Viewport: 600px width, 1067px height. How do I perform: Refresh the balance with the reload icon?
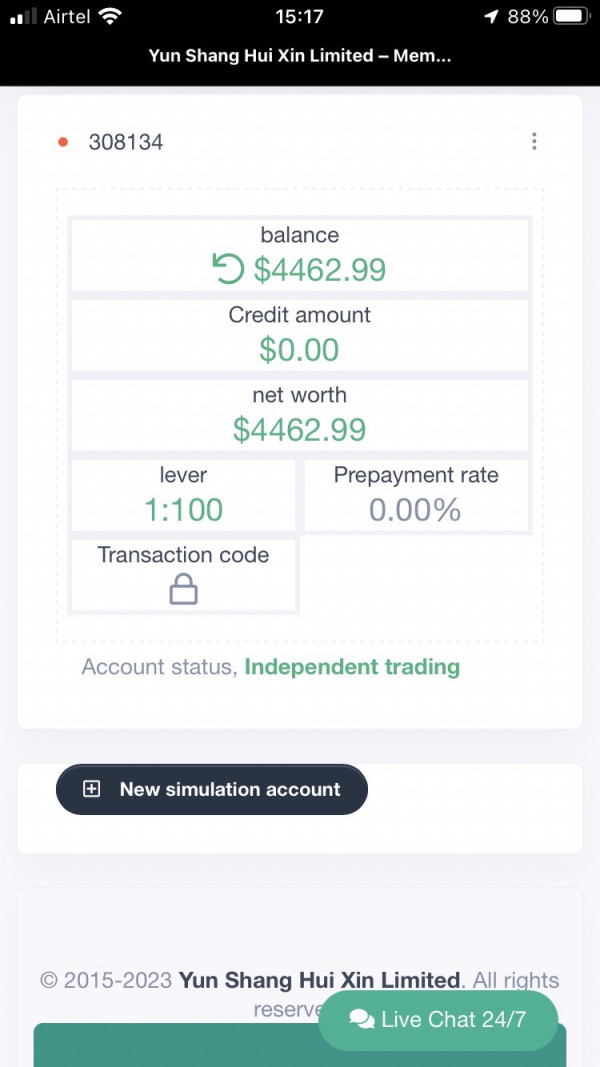tap(228, 269)
